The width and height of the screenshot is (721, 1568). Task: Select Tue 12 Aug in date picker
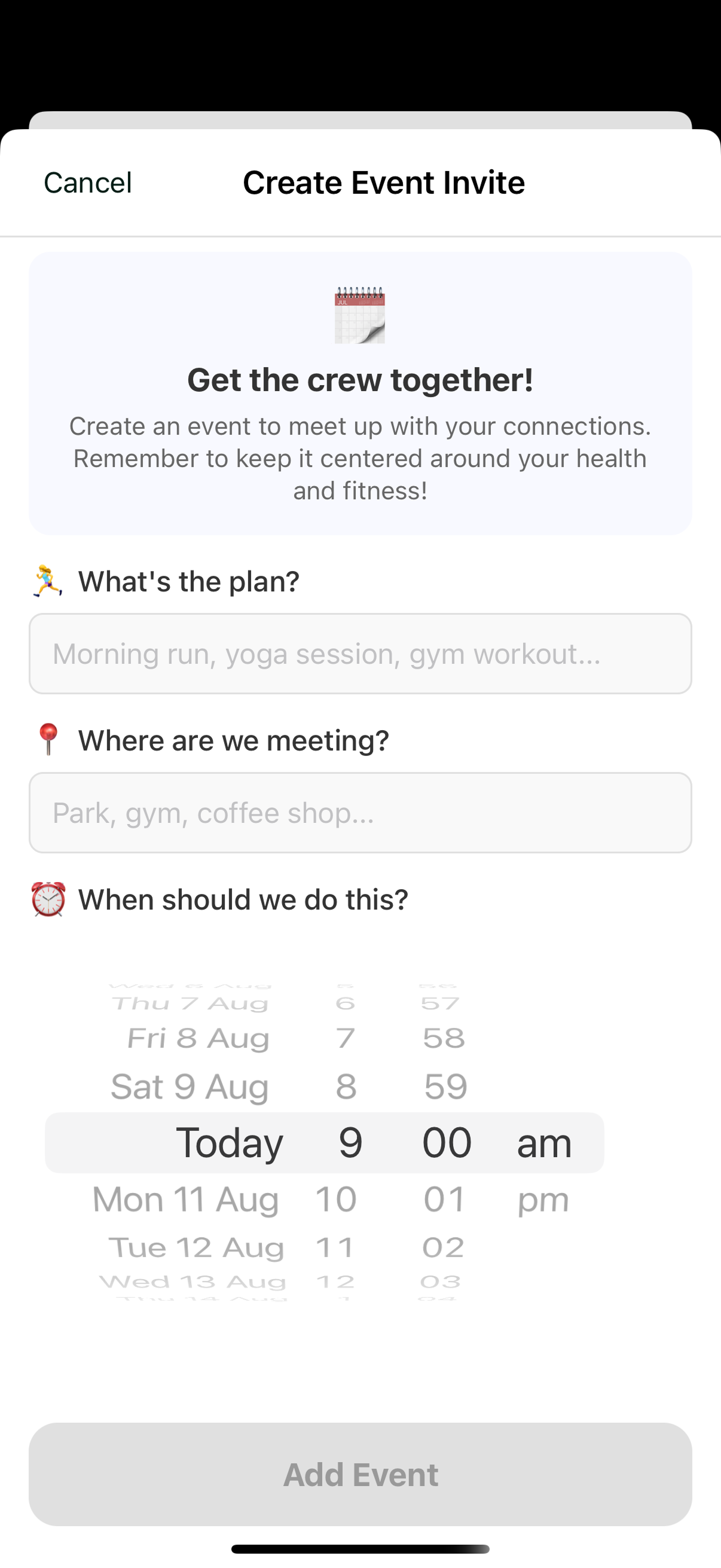pyautogui.click(x=196, y=1247)
